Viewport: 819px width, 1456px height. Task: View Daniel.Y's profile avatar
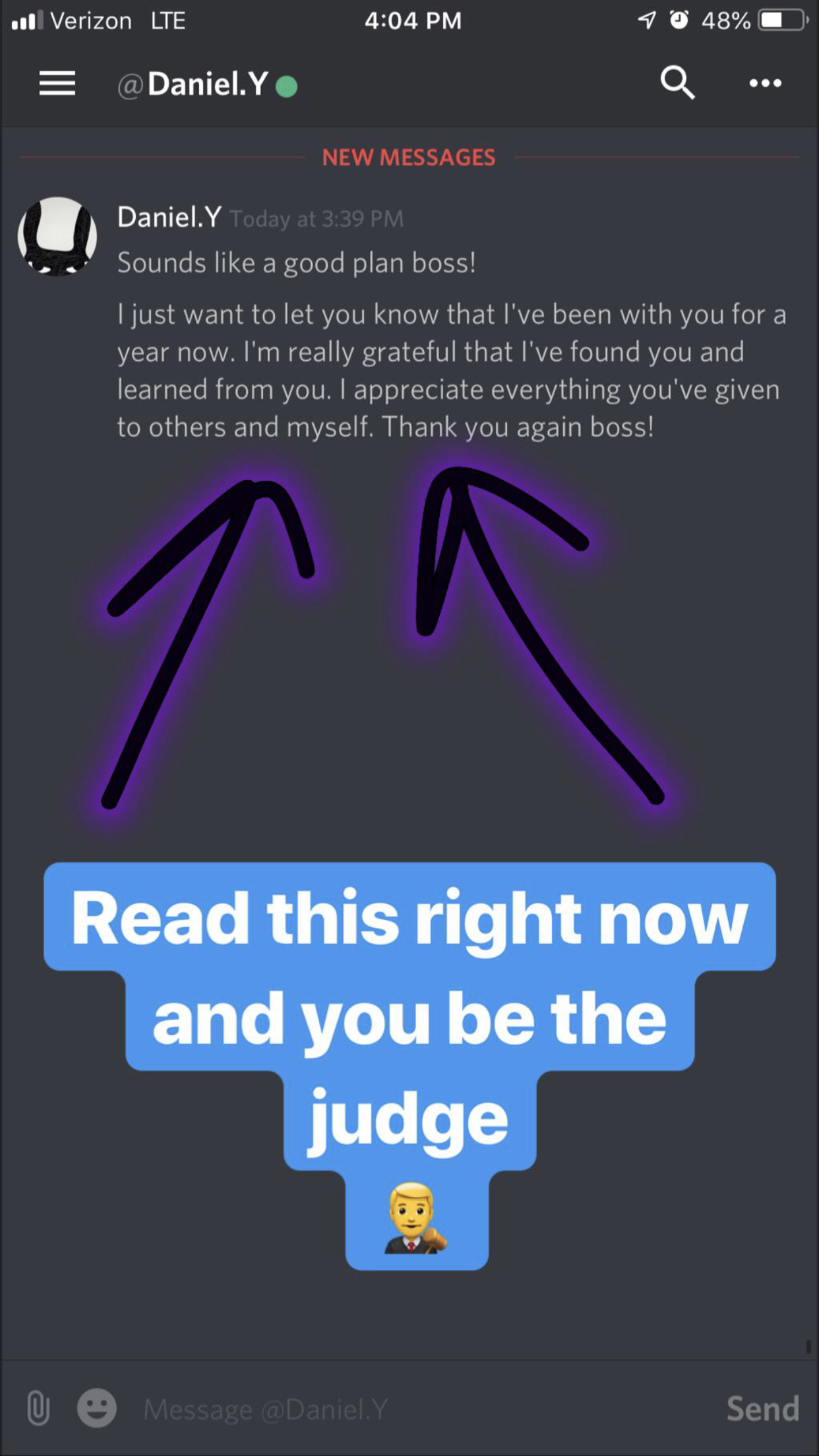click(57, 236)
